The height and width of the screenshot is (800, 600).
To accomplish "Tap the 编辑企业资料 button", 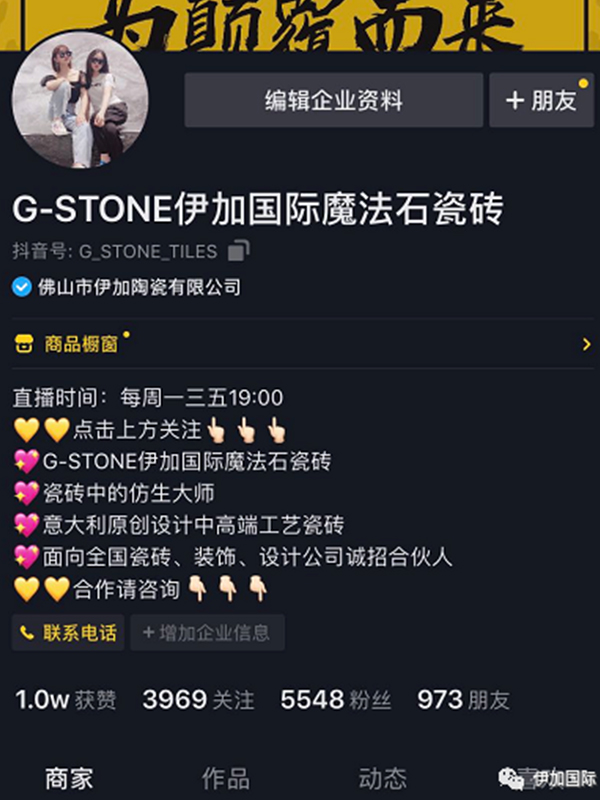I will point(333,100).
